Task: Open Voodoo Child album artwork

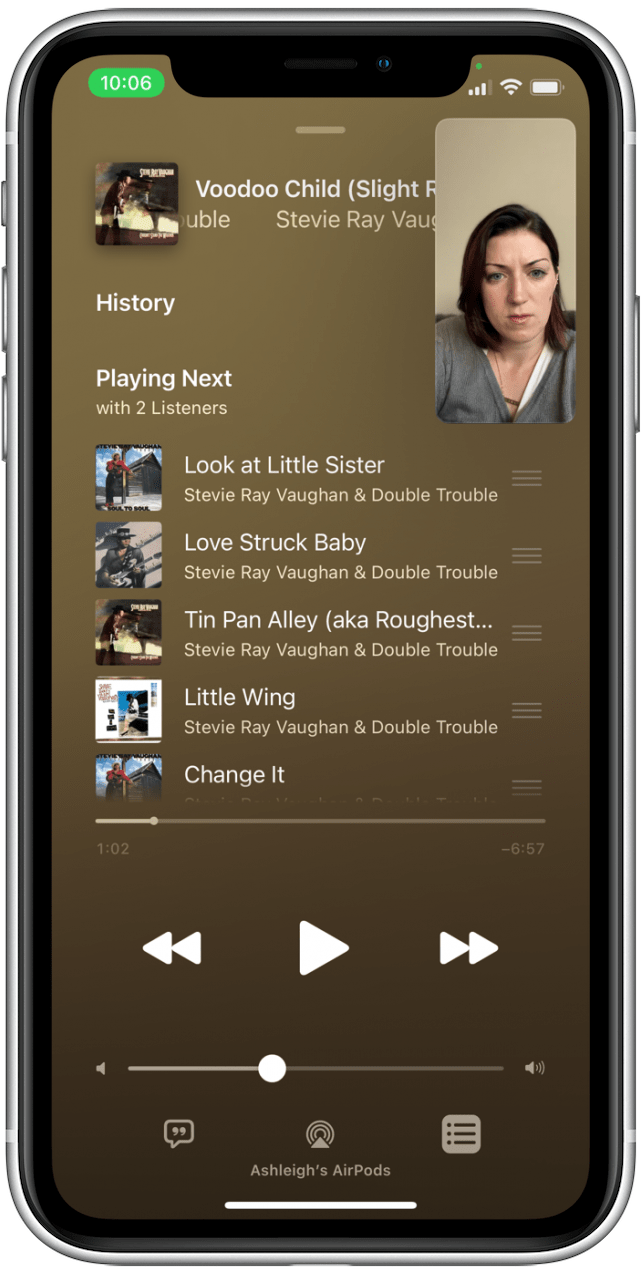Action: pos(136,204)
